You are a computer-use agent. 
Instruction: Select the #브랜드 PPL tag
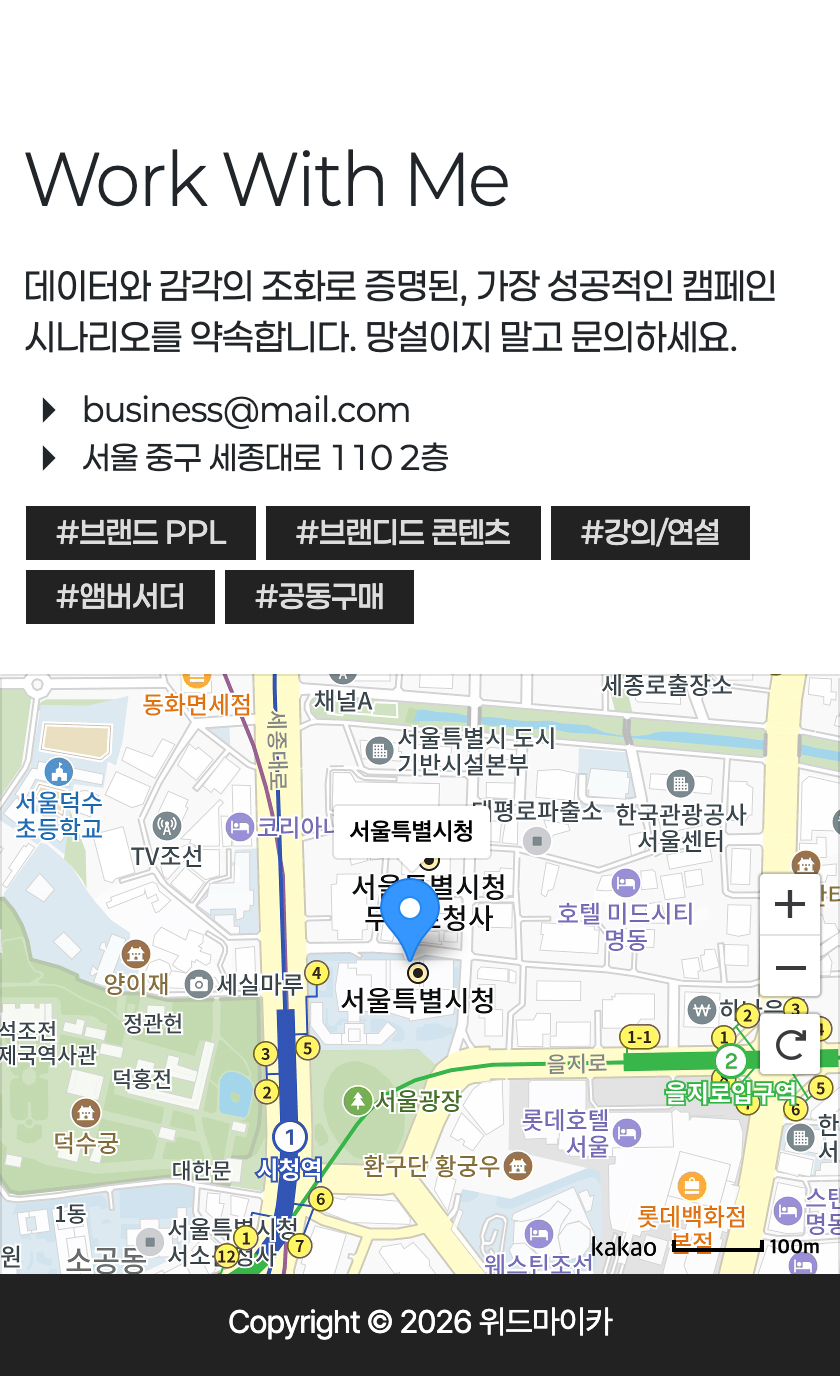point(141,533)
